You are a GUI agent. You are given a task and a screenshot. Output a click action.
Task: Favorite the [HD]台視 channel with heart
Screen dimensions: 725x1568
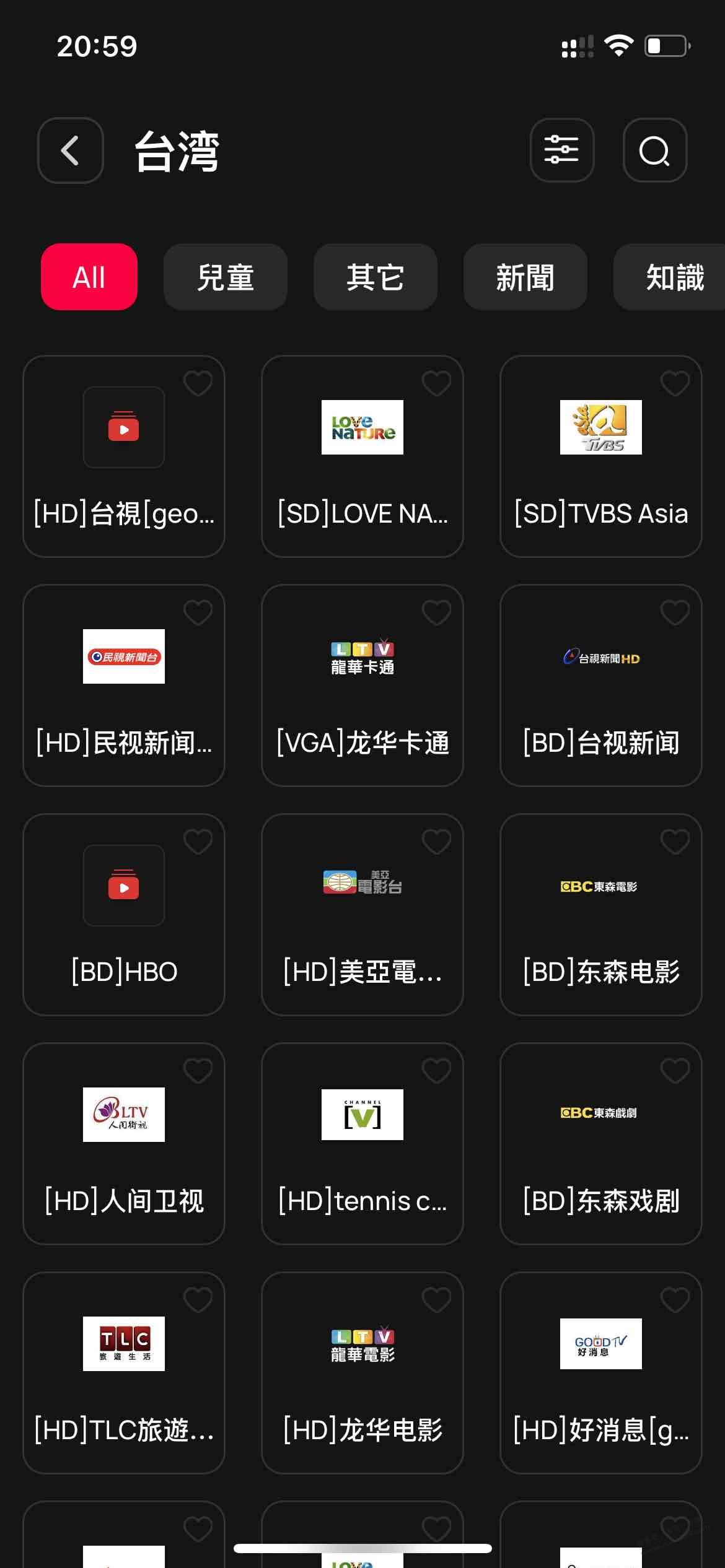[198, 383]
